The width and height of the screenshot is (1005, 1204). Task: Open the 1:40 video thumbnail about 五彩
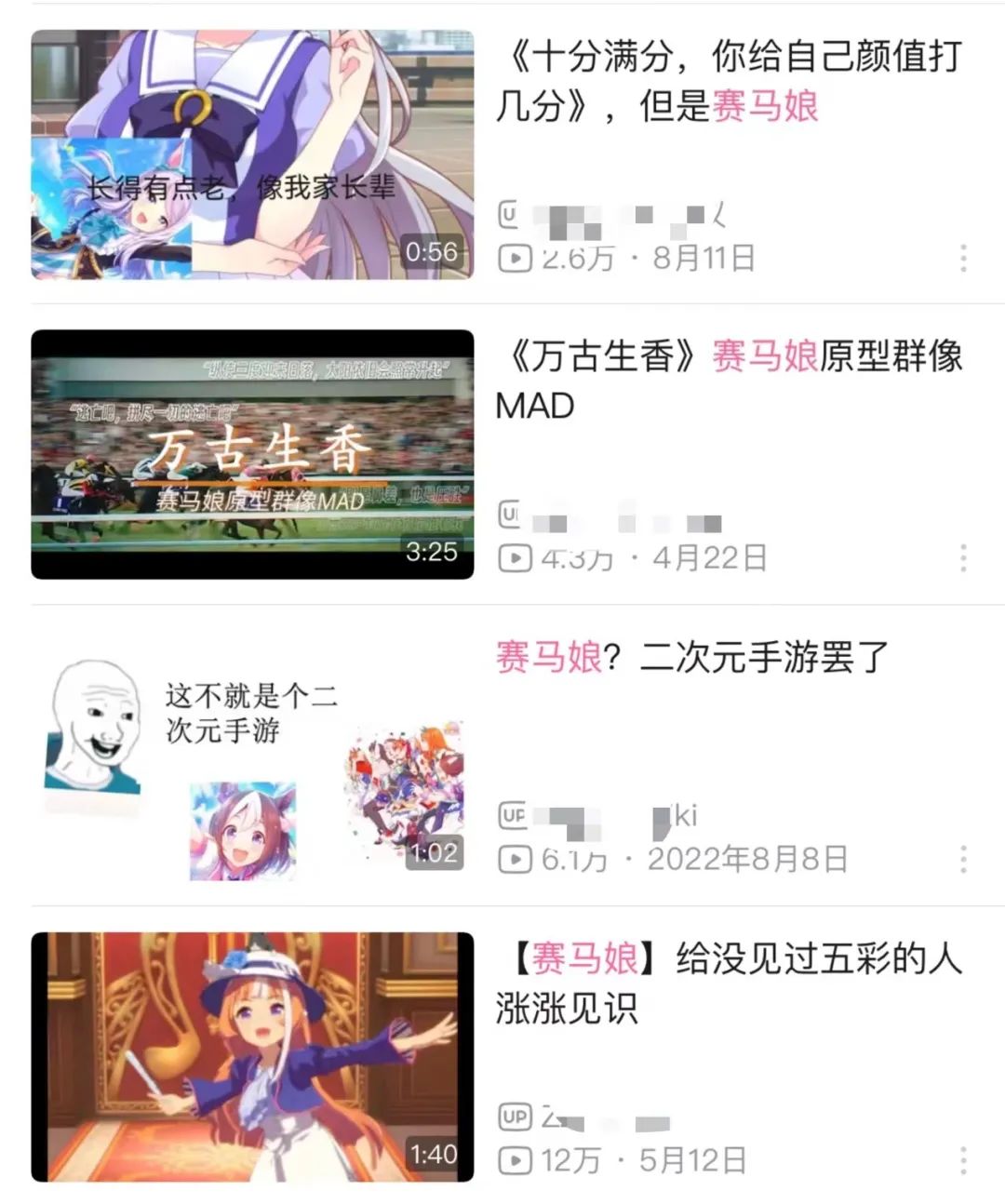(x=252, y=1057)
